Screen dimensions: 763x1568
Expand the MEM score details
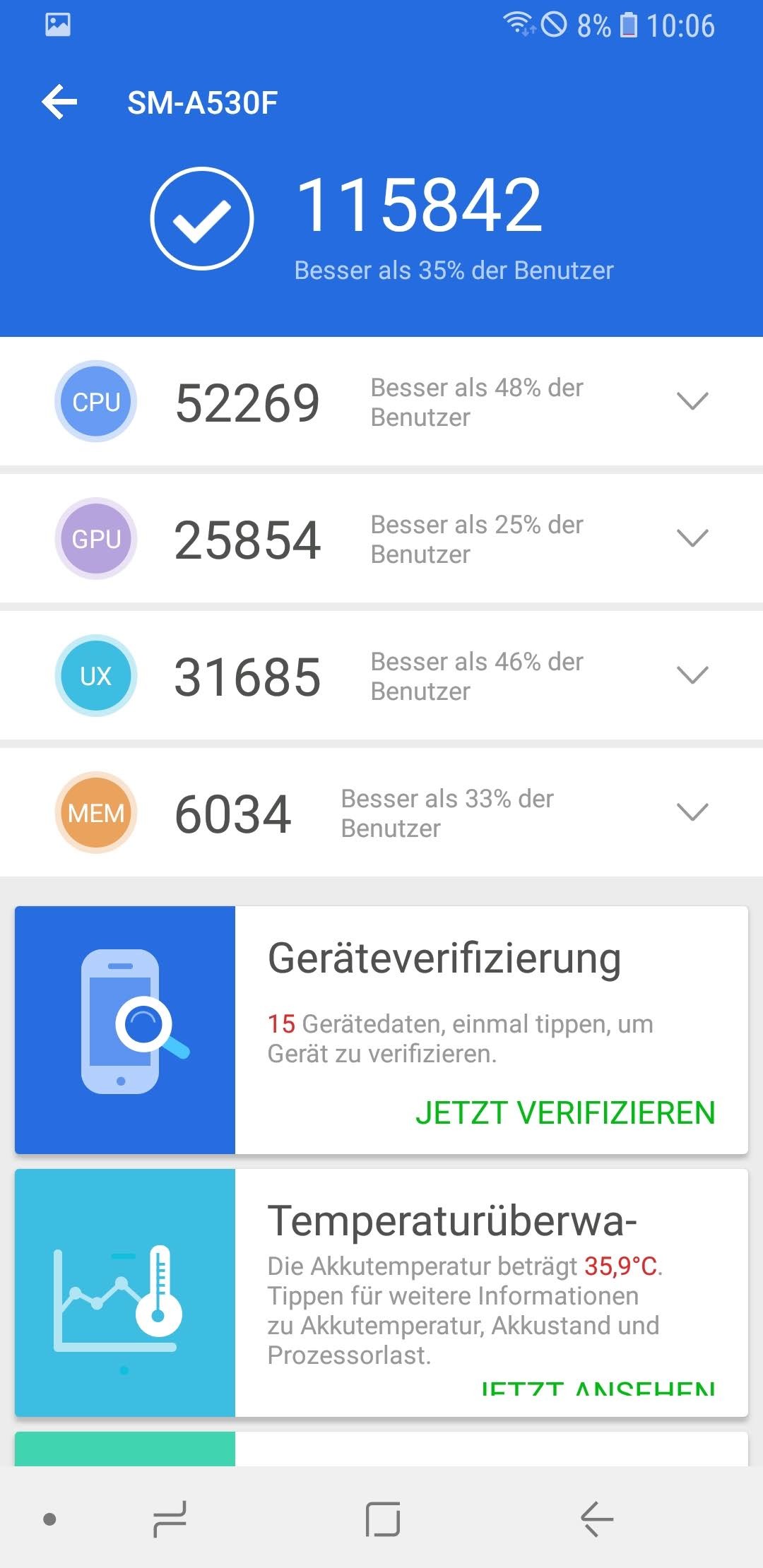692,812
